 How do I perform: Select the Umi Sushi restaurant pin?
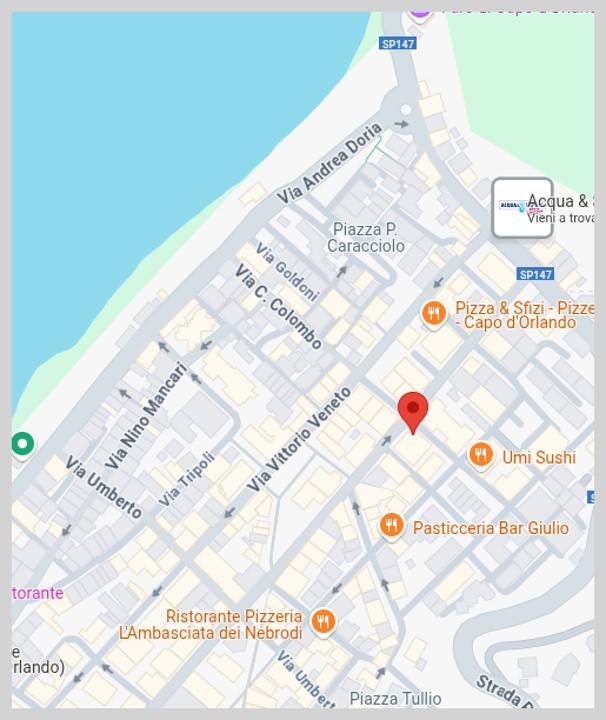click(481, 456)
